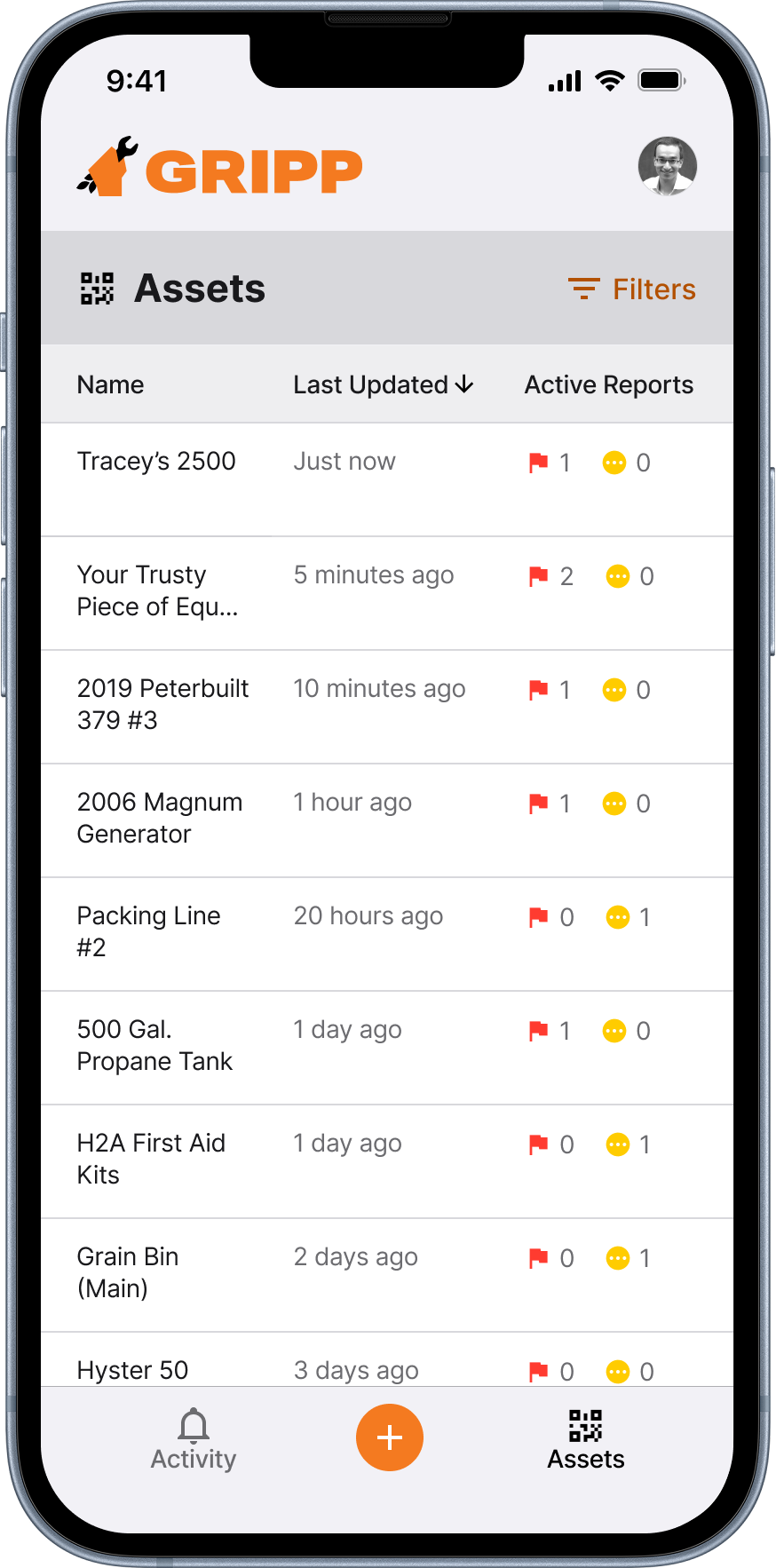Open the Hyster 50 asset
776x1568 pixels.
387,1360
